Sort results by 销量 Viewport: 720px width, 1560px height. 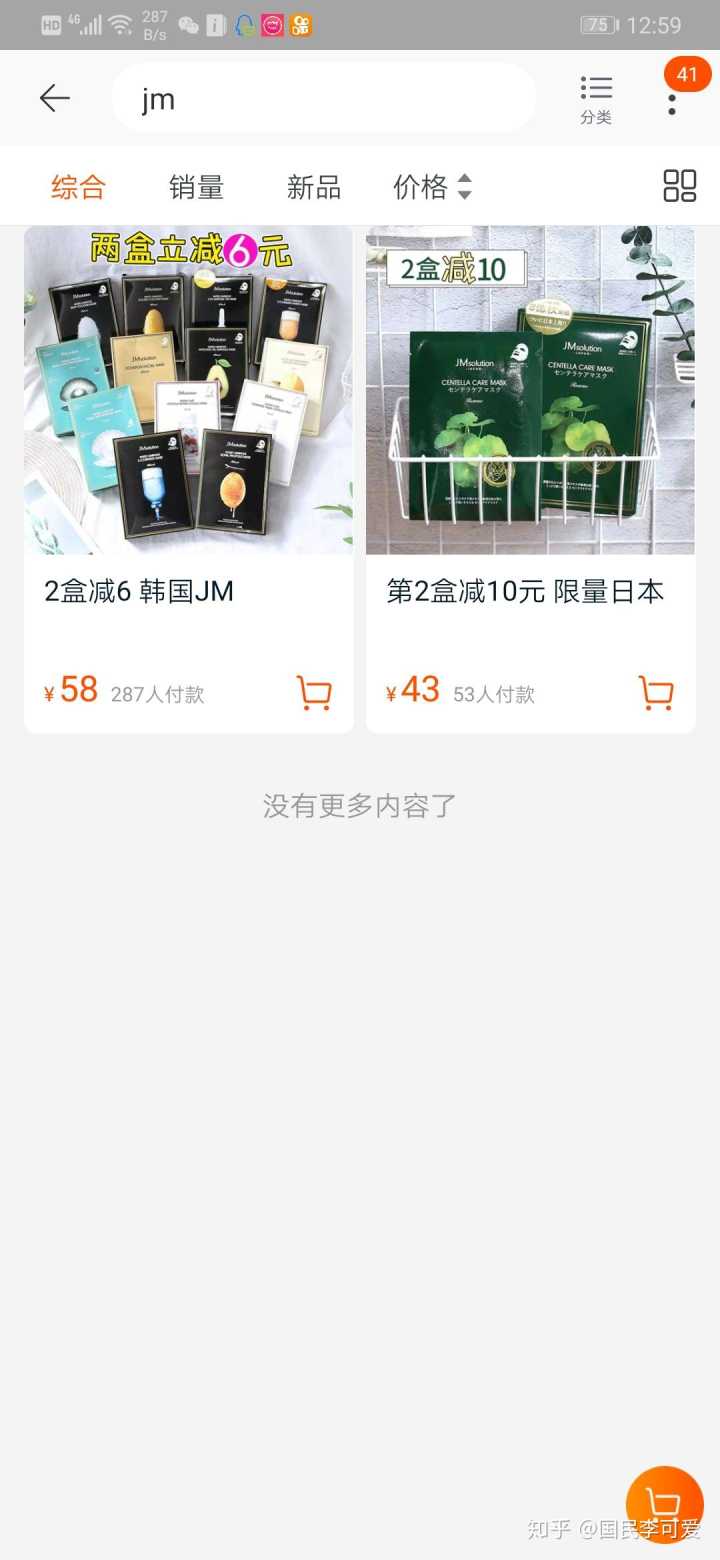tap(196, 187)
